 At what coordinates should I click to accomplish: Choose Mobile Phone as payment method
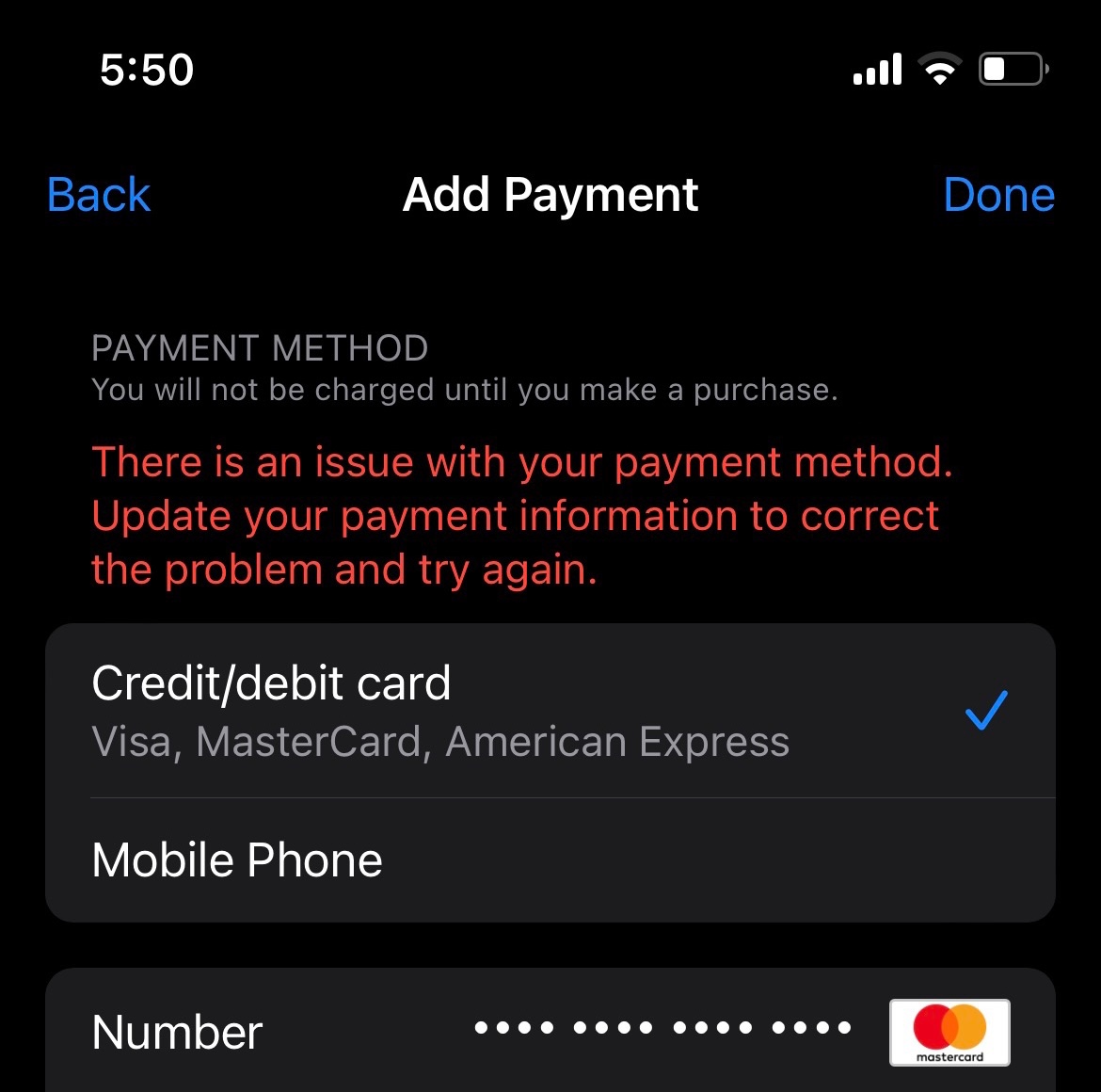550,860
